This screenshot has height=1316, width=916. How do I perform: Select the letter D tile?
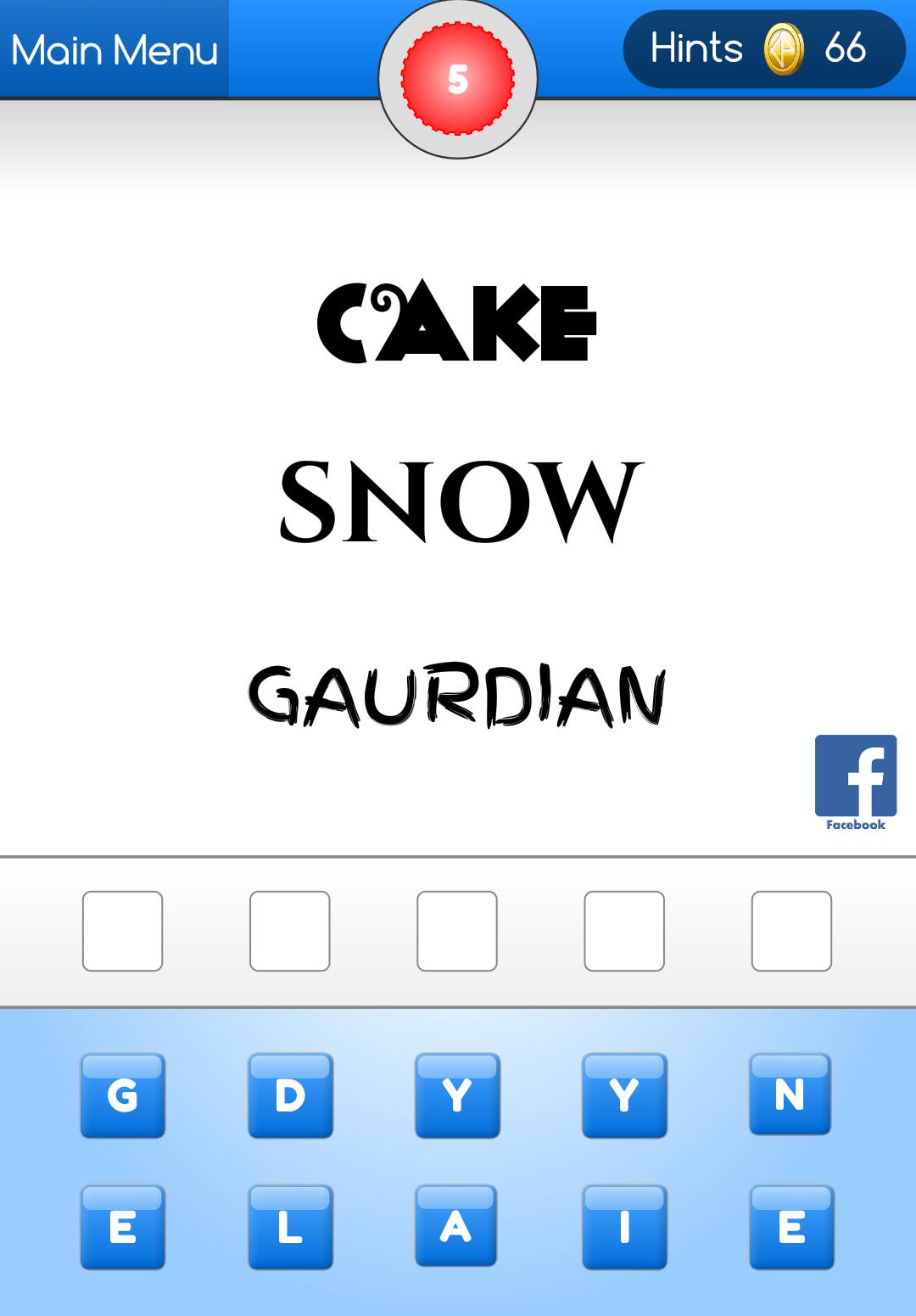click(x=290, y=1095)
